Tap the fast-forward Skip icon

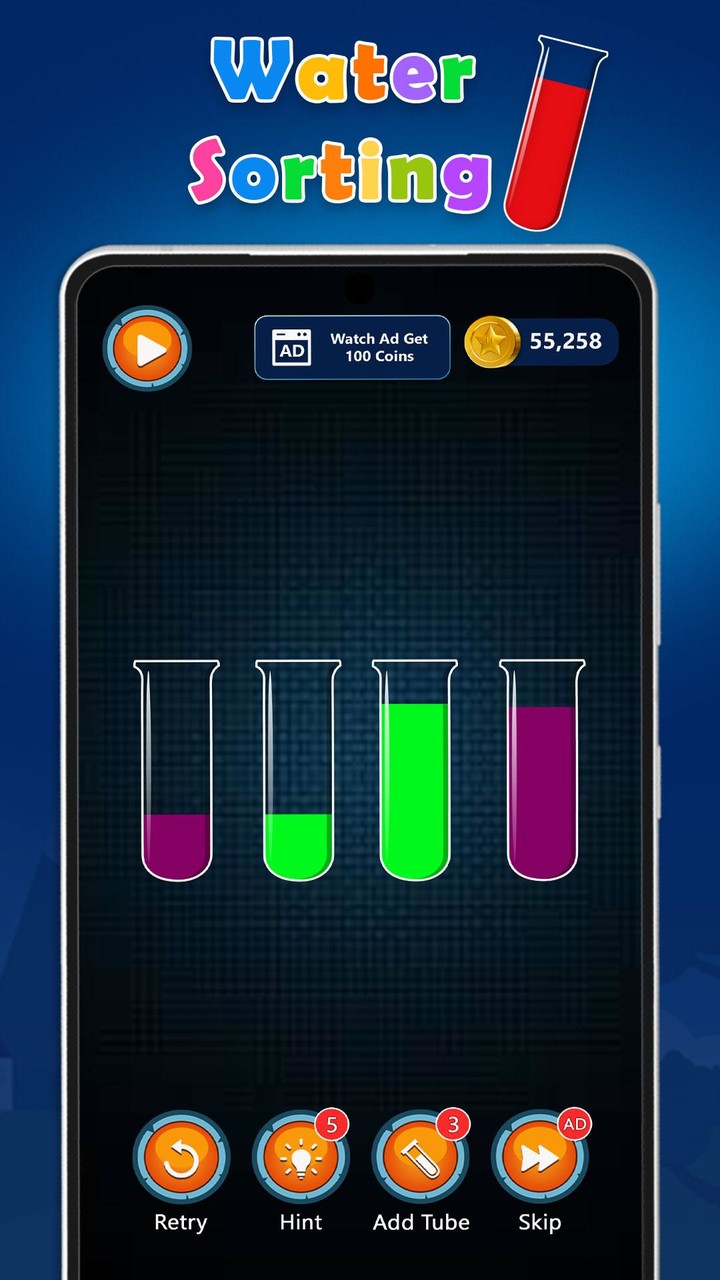click(539, 1158)
